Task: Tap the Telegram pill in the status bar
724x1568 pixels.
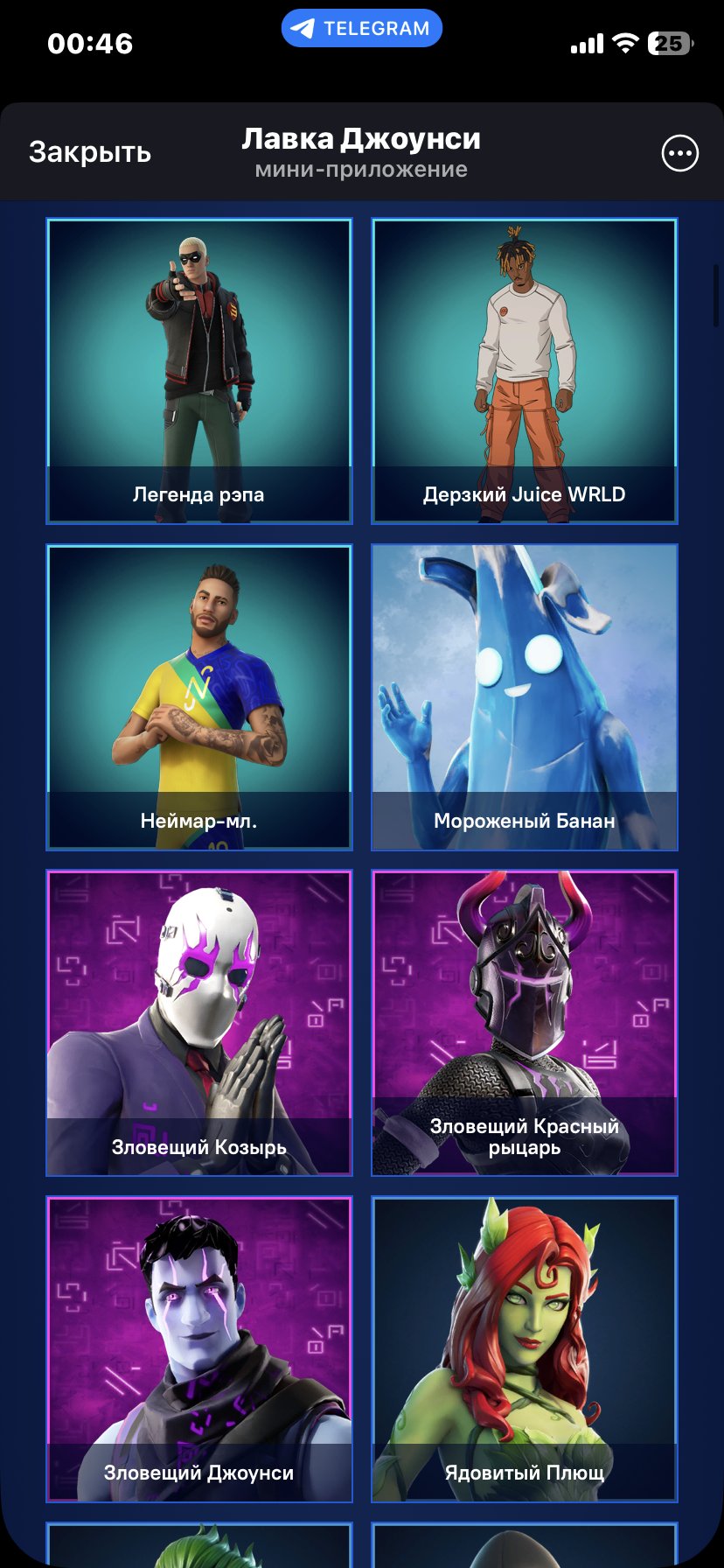Action: pyautogui.click(x=361, y=27)
